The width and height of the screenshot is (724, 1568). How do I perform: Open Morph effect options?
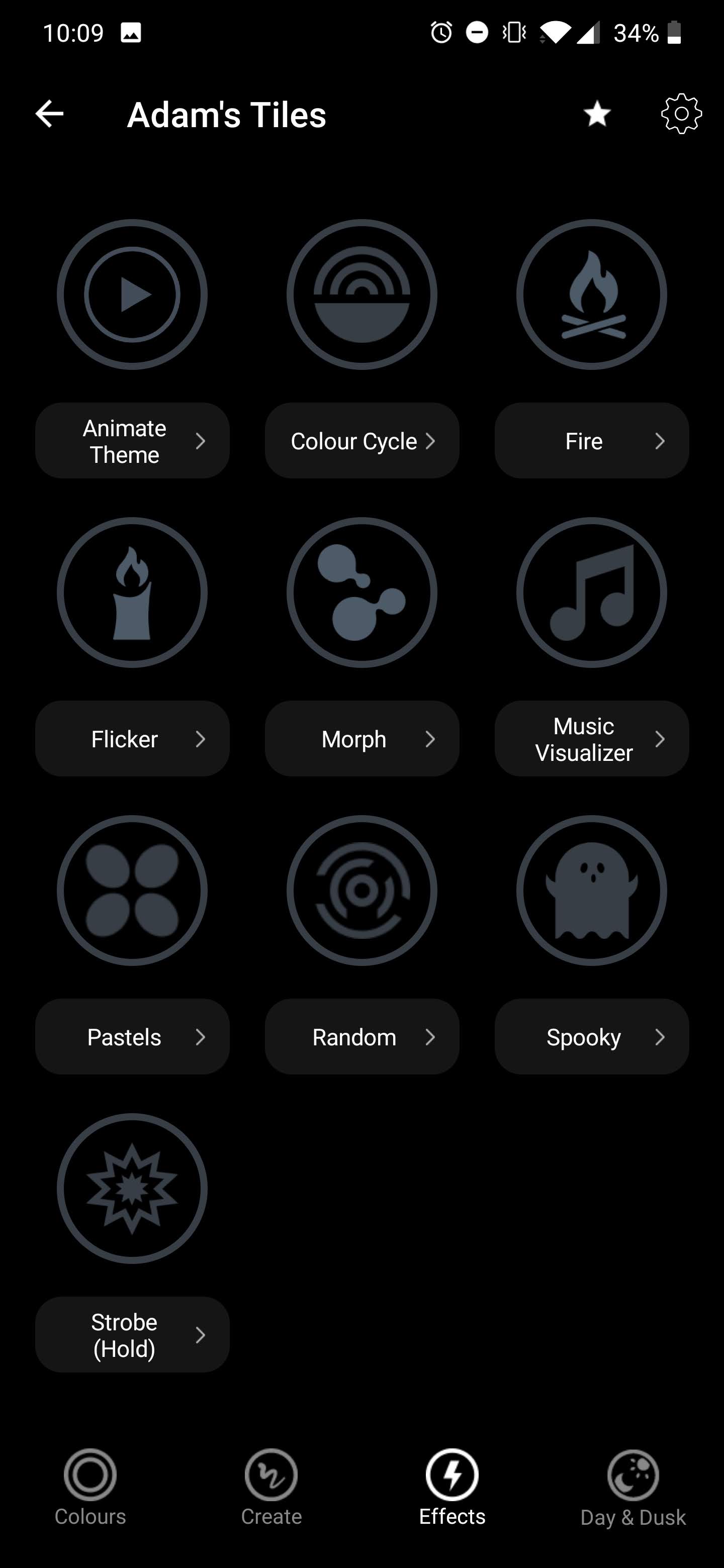click(x=361, y=738)
